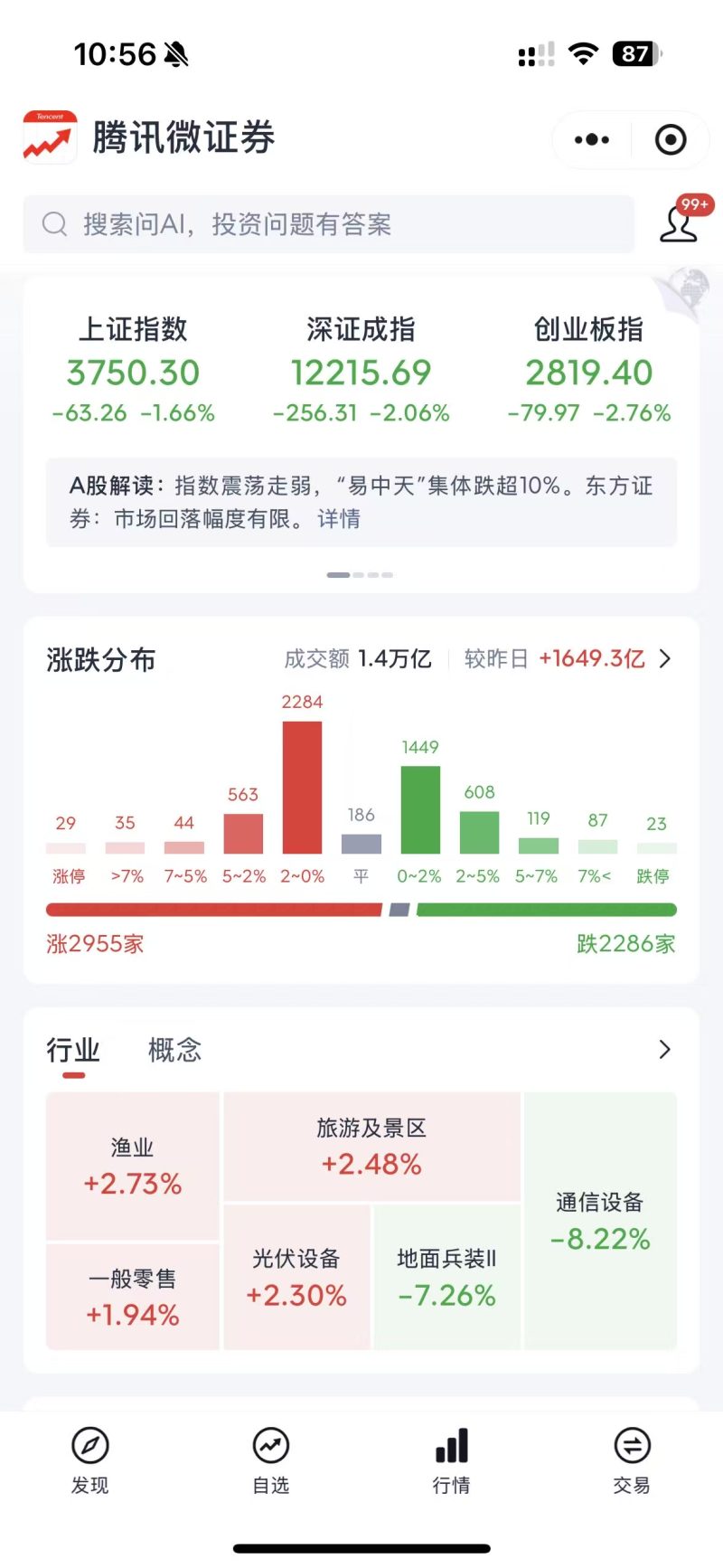Go to the 发现 tab

pyautogui.click(x=90, y=1459)
